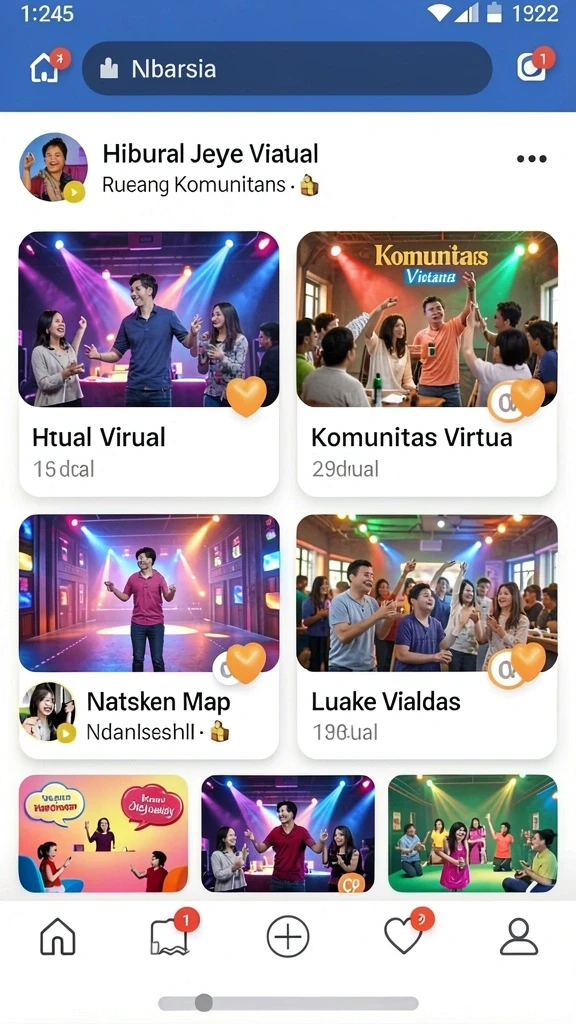Open Hibural Jeye Viaual profile picture
This screenshot has height=1024, width=576.
pos(53,167)
